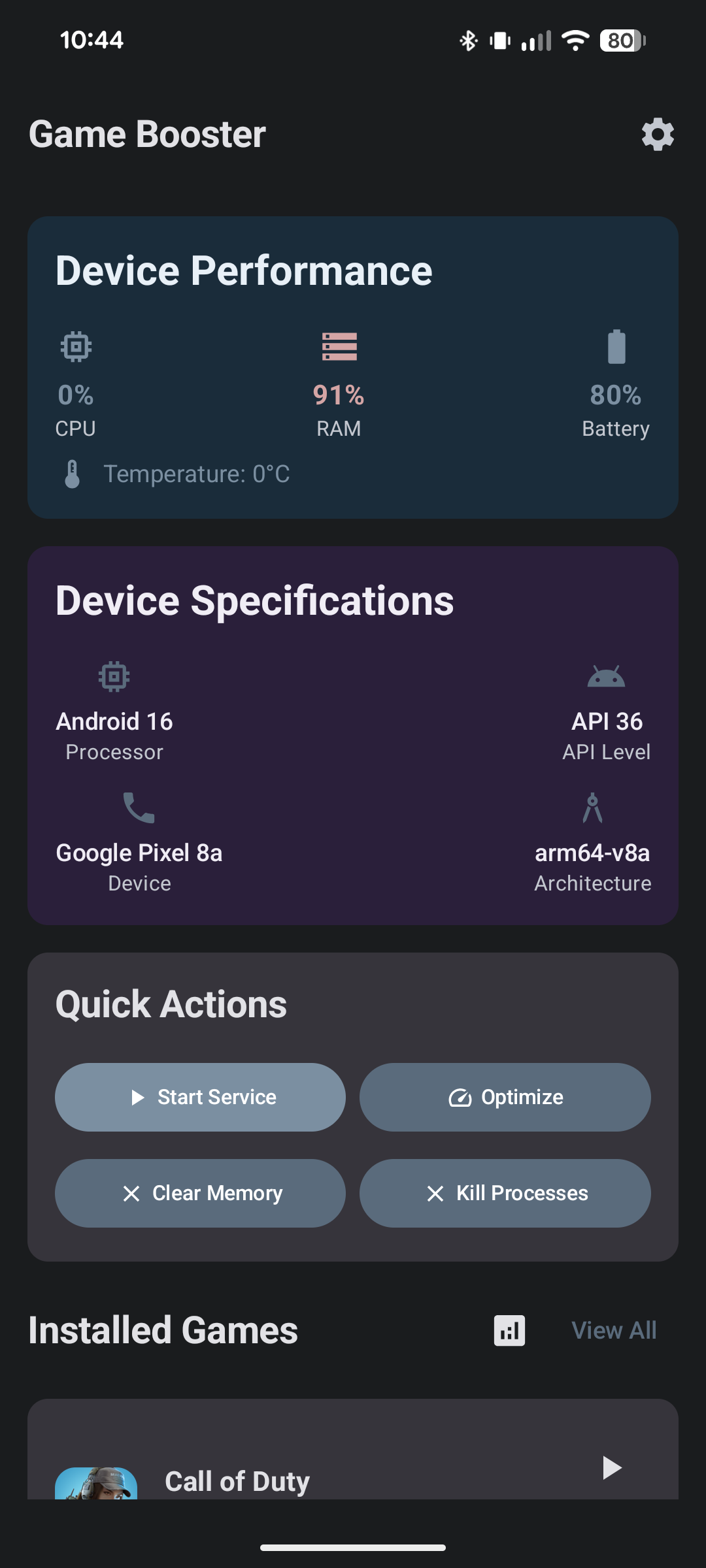Viewport: 706px width, 1568px height.
Task: Click the processor chip icon under Device Specifications
Action: (114, 677)
